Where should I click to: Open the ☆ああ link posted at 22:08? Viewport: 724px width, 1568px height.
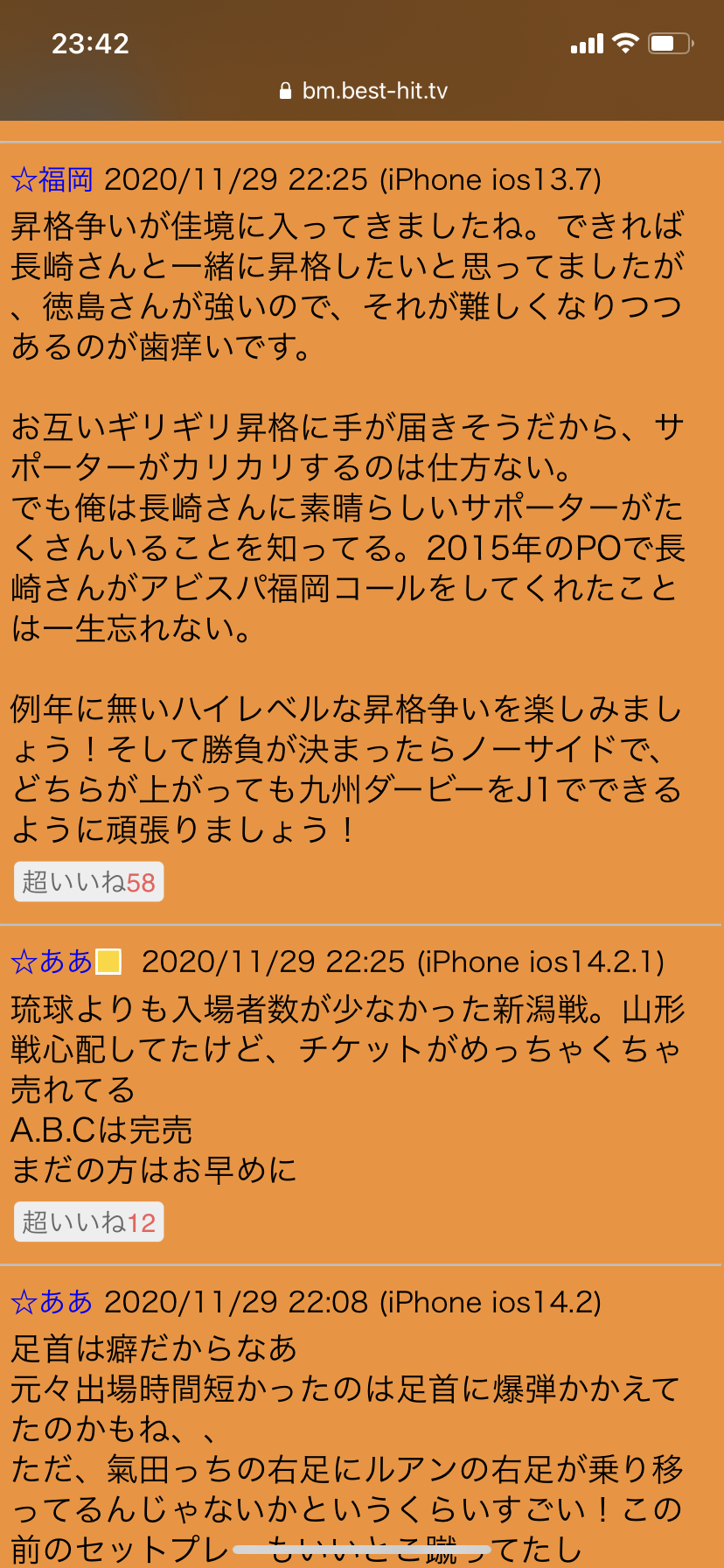pyautogui.click(x=52, y=1302)
